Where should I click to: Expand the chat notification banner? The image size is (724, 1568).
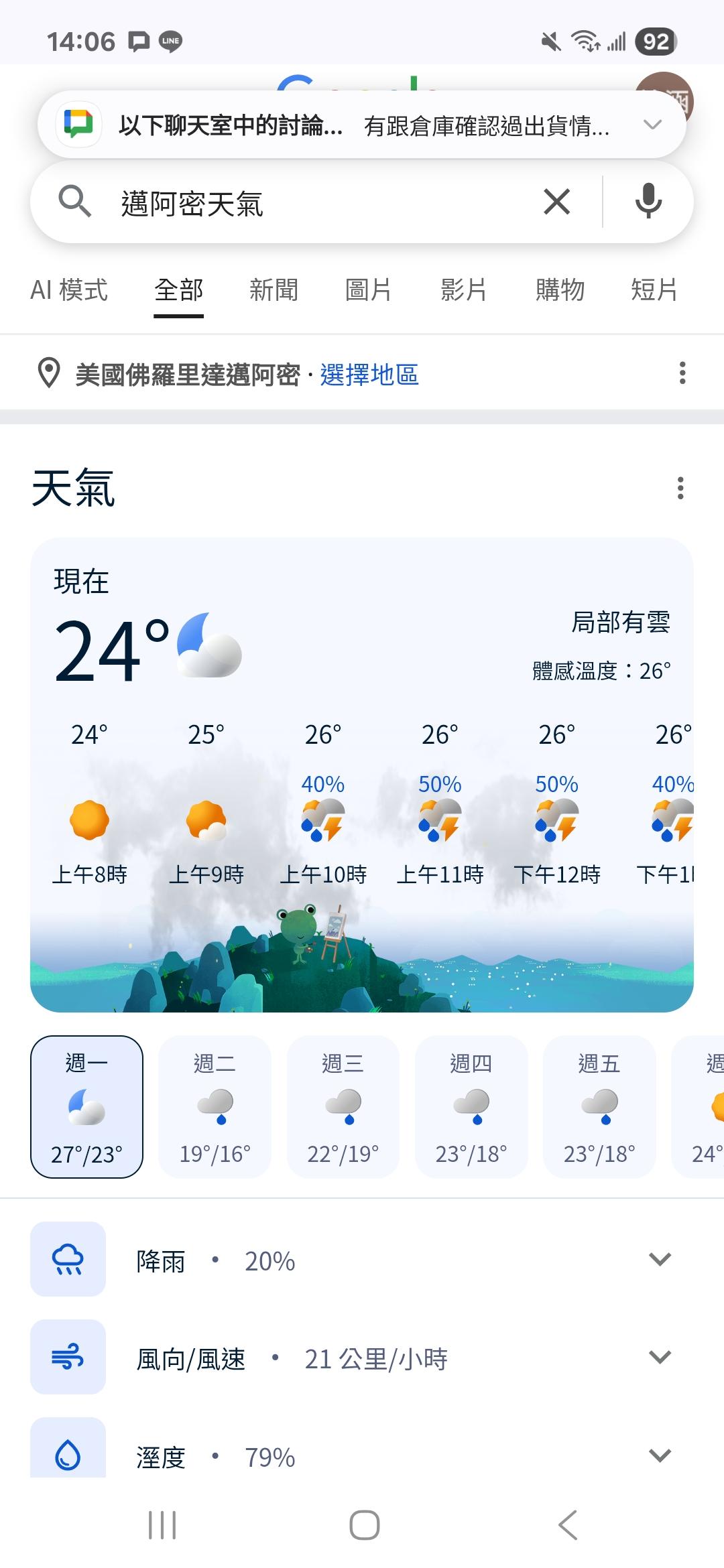click(652, 125)
